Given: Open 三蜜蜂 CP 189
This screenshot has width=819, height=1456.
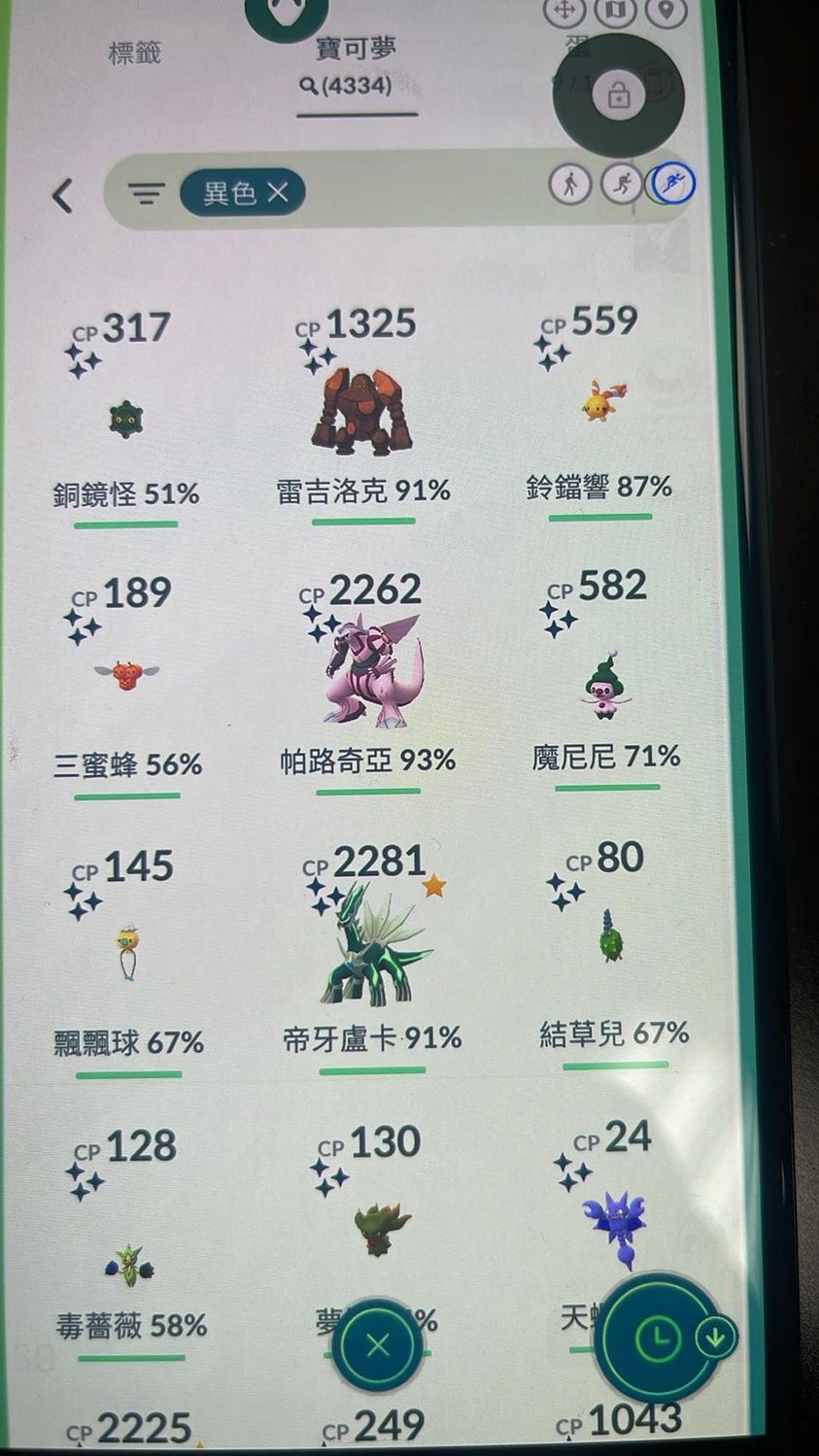Looking at the screenshot, I should click(x=126, y=673).
